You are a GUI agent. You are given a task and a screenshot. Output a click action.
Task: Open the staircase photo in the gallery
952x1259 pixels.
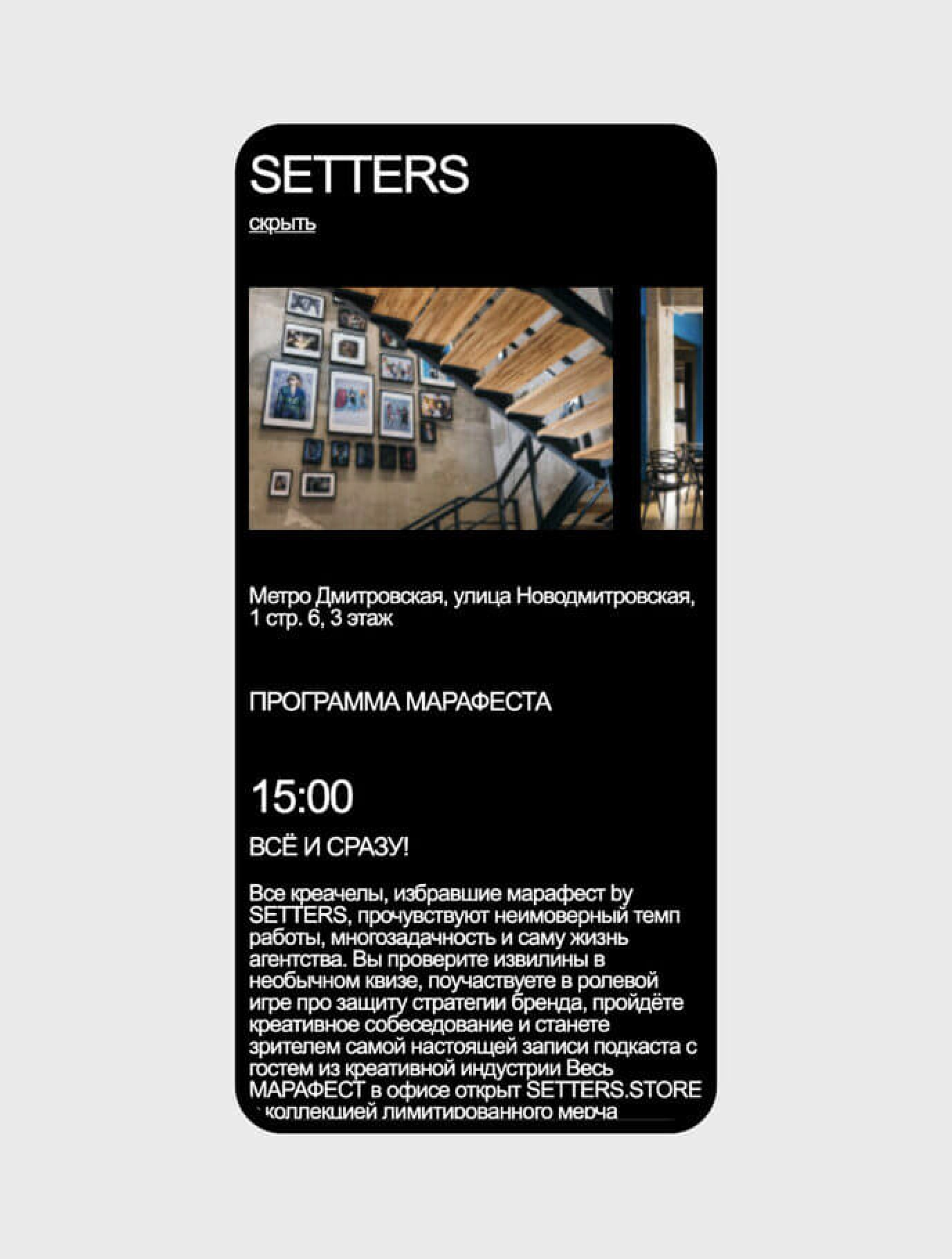[x=430, y=408]
